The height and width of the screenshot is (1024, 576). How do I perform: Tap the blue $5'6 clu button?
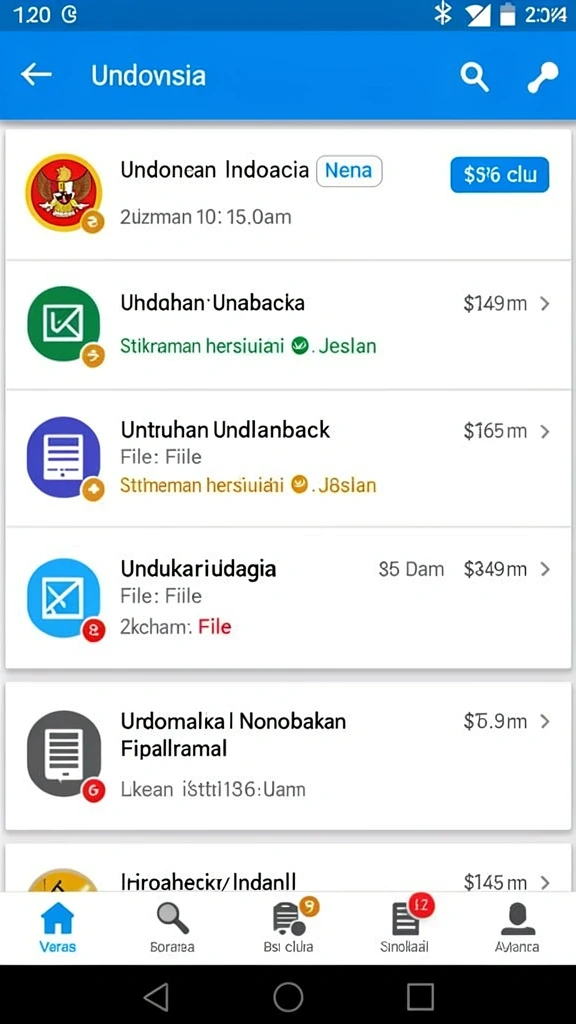(500, 174)
